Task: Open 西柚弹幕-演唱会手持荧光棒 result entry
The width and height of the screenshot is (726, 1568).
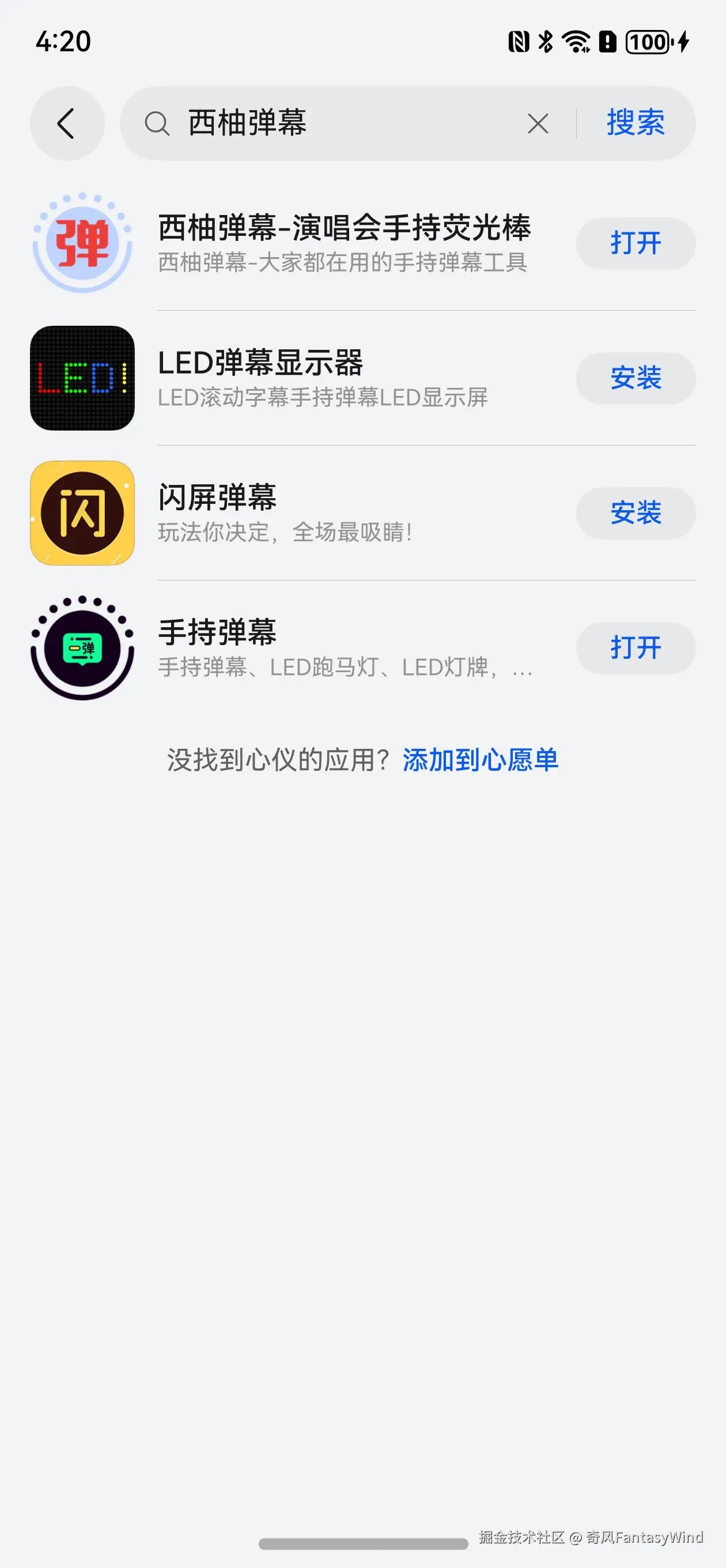Action: (345, 230)
